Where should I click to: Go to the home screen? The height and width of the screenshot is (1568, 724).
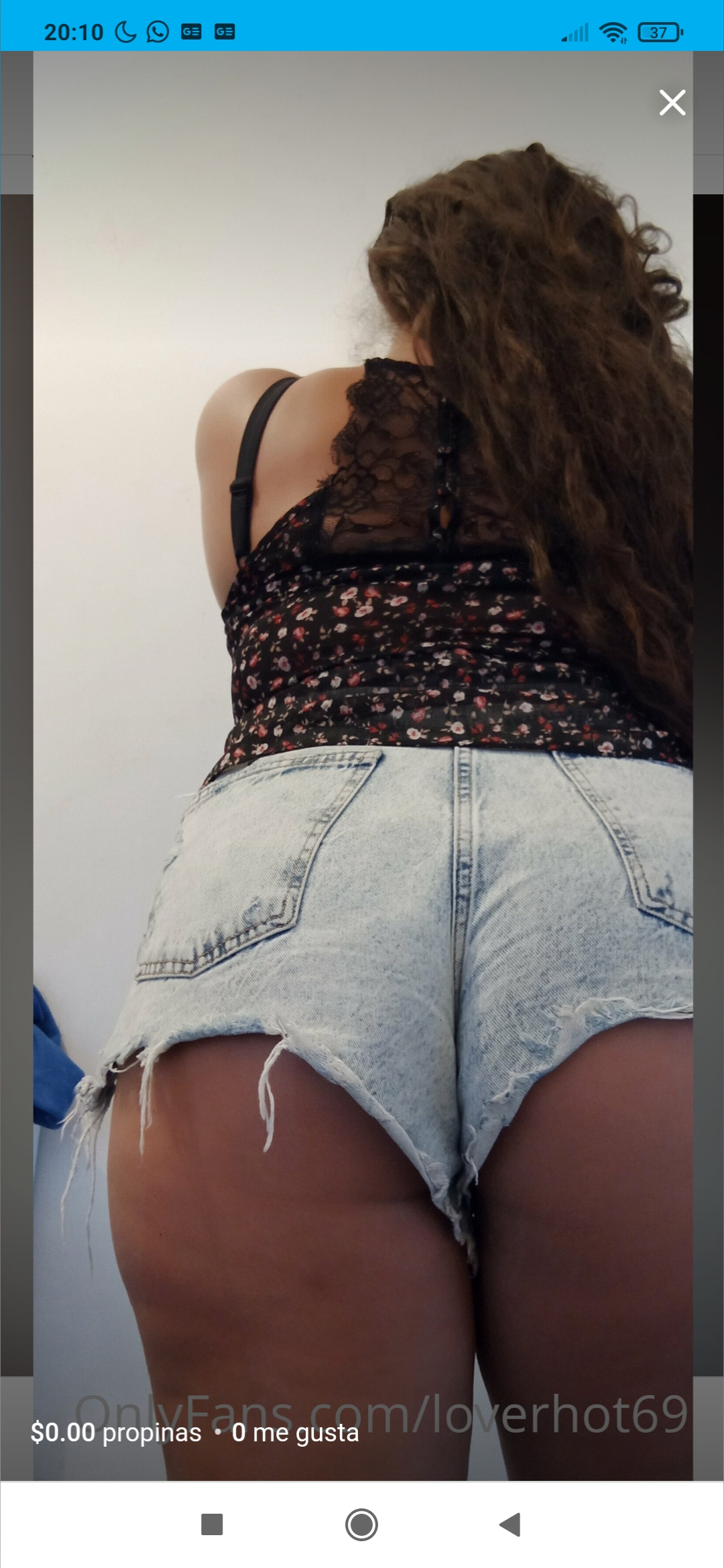tap(361, 1524)
